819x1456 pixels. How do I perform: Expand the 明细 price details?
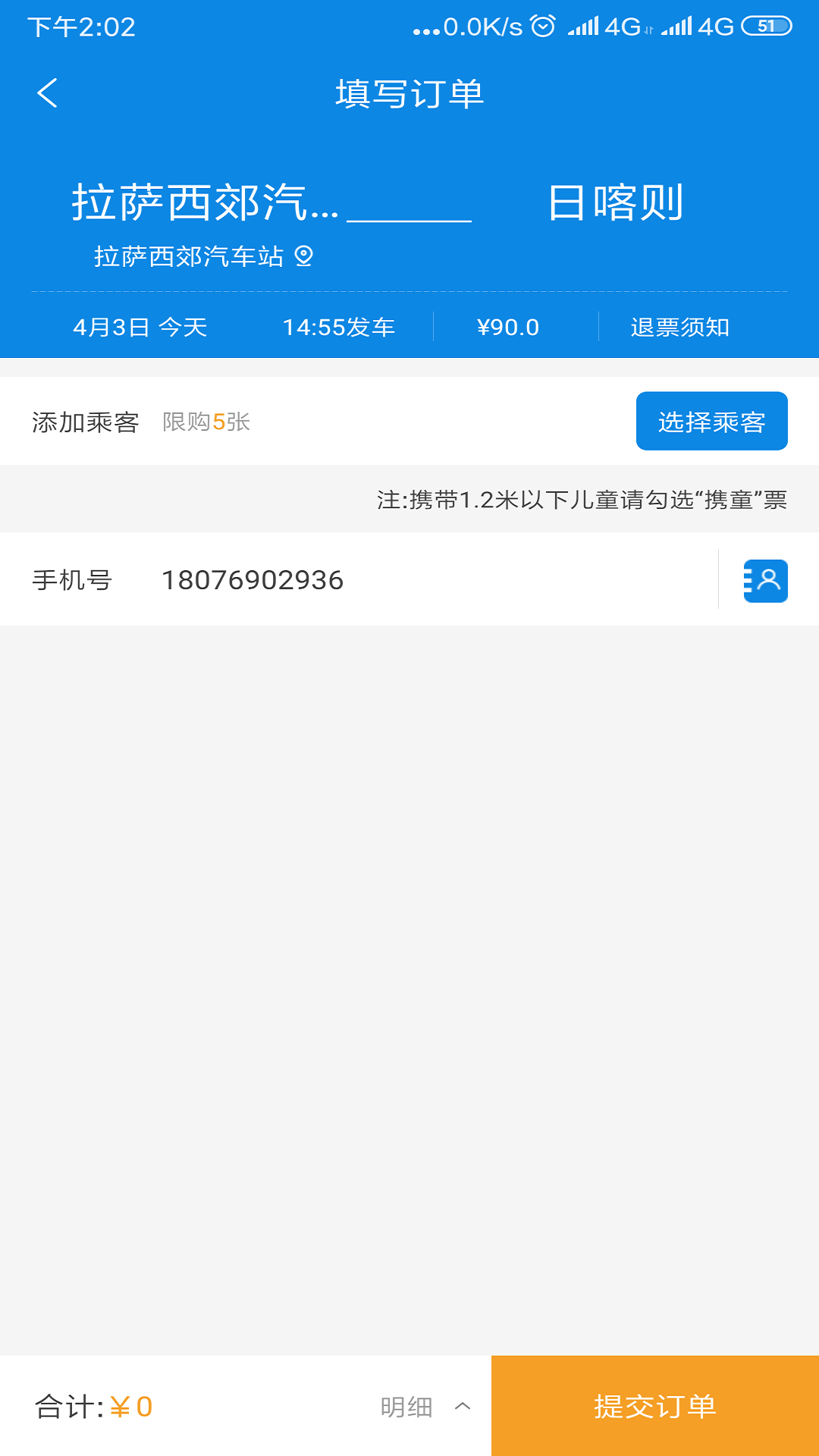click(426, 1407)
